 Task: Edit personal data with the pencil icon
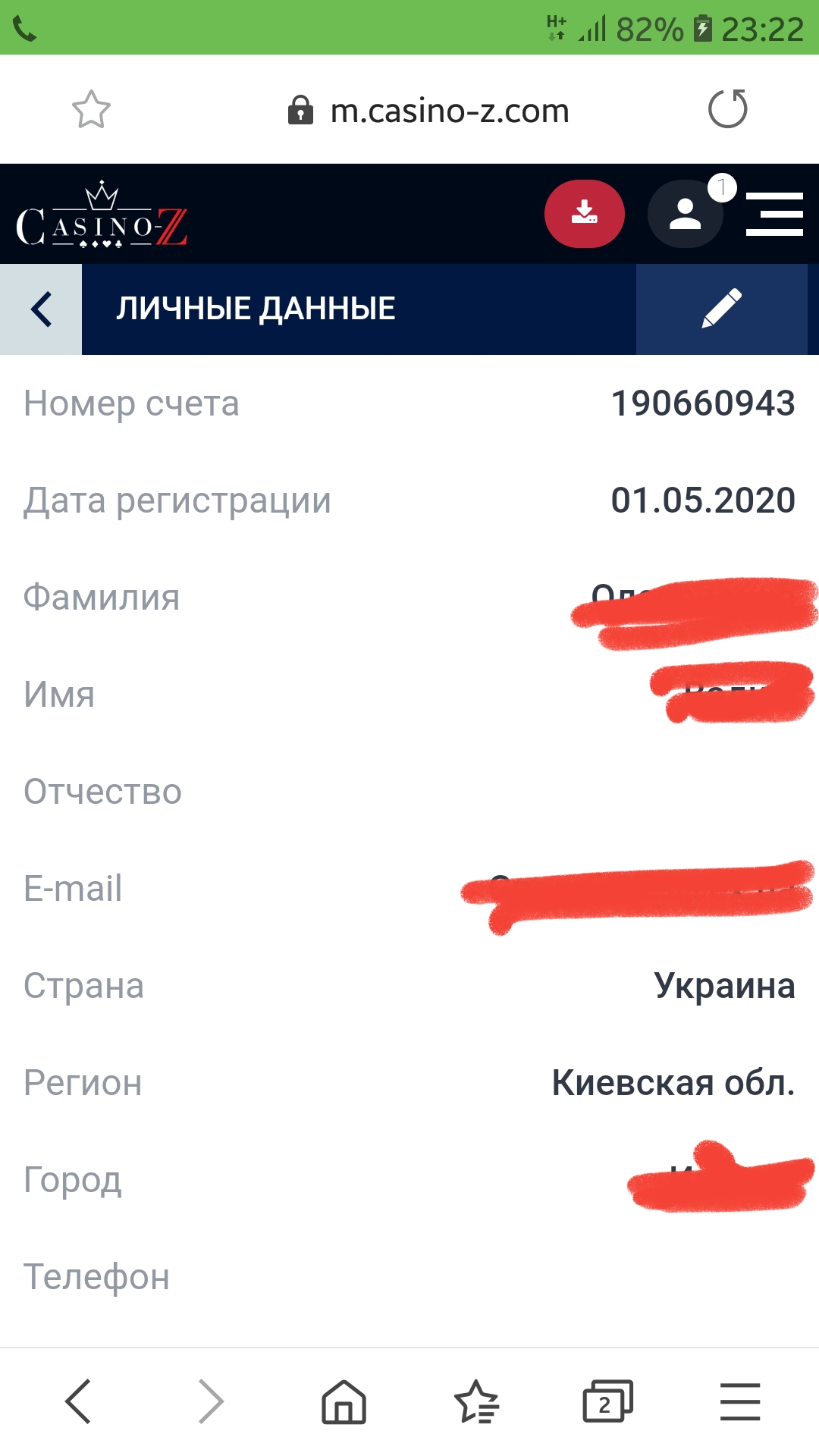pyautogui.click(x=721, y=309)
